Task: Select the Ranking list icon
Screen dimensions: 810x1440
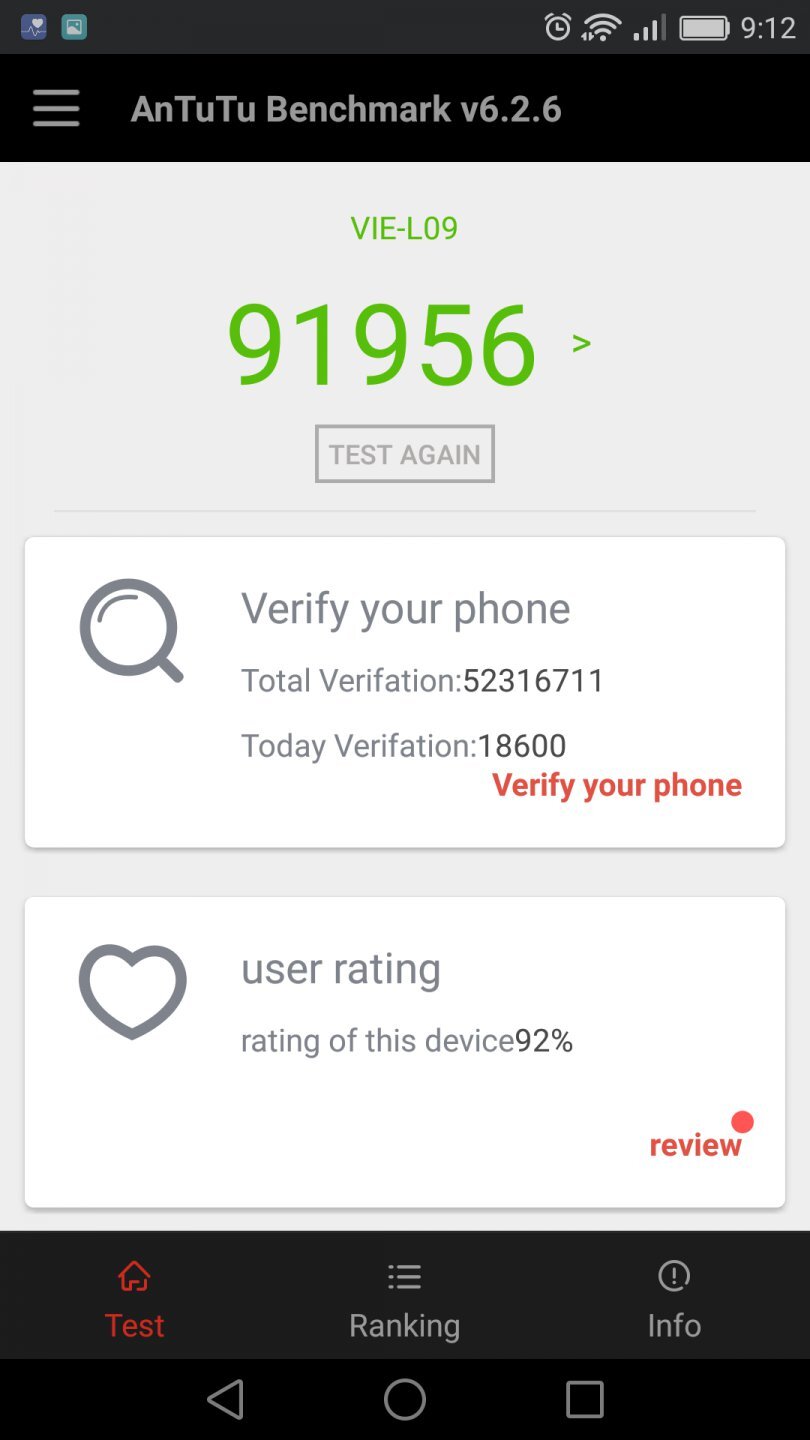Action: coord(404,1276)
